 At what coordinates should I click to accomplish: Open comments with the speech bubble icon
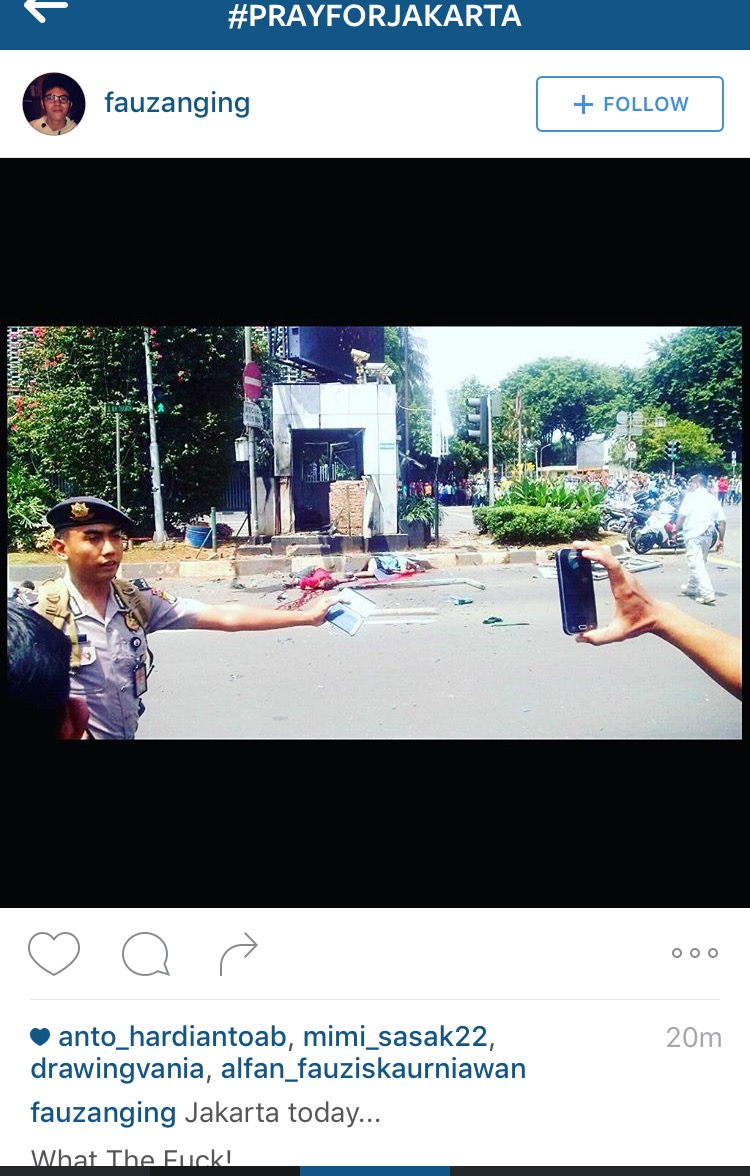click(145, 954)
